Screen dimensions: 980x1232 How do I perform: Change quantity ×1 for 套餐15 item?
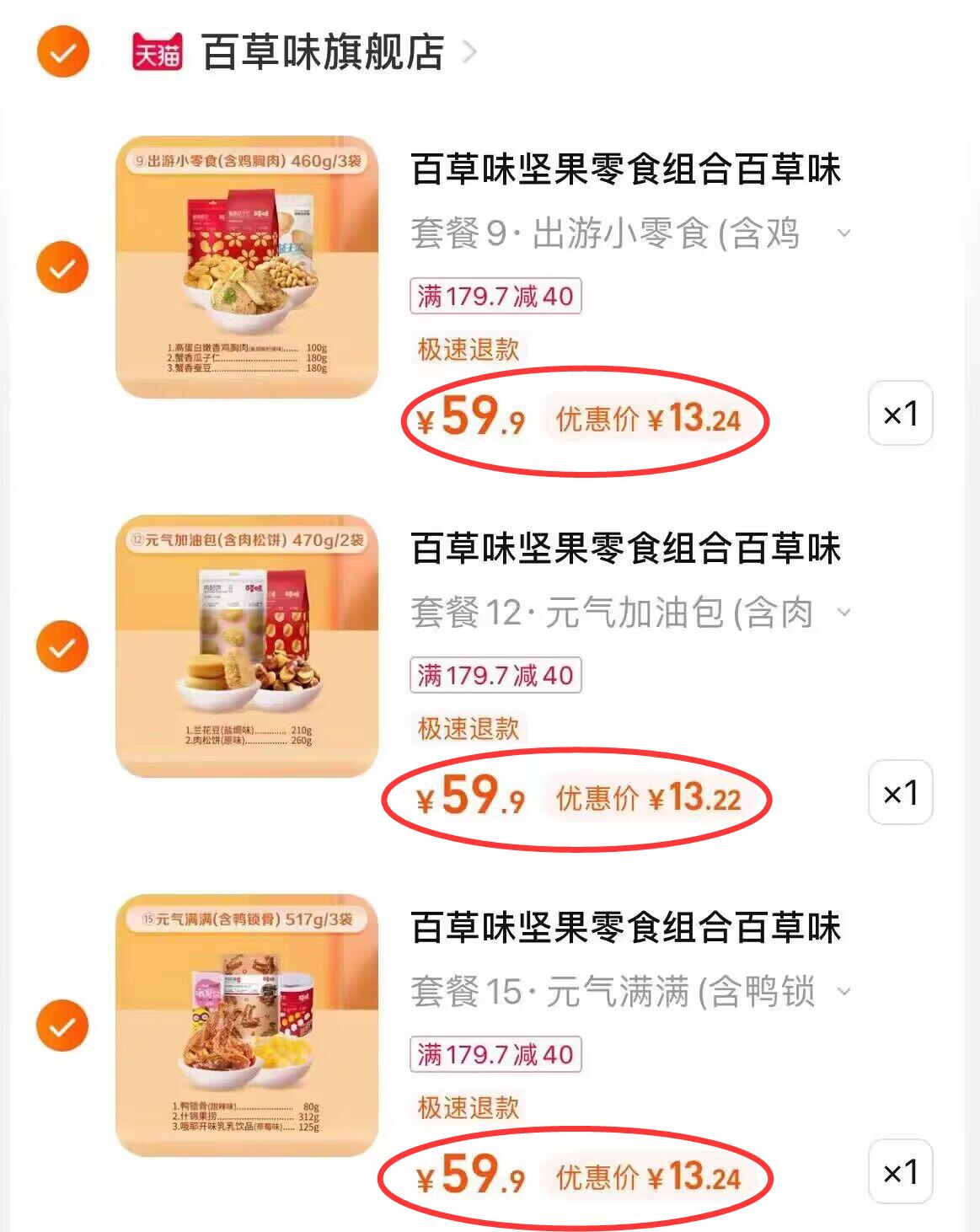(900, 1171)
